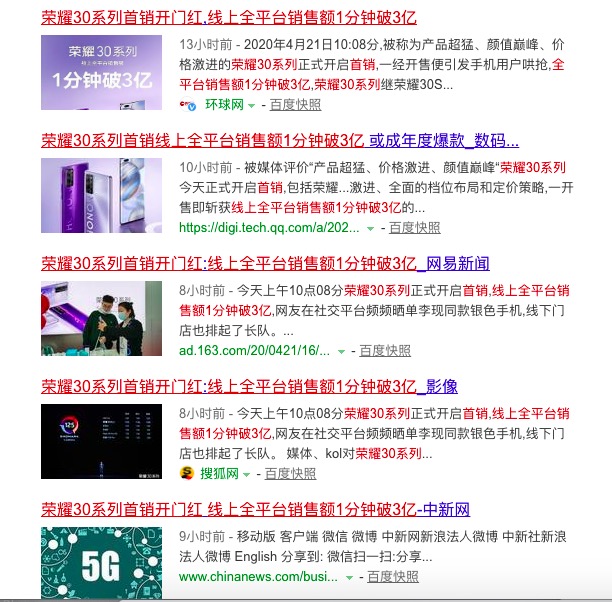This screenshot has height=602, width=612.
Task: Open the 环球网 result headline about 荣耀30系列
Action: [x=228, y=17]
